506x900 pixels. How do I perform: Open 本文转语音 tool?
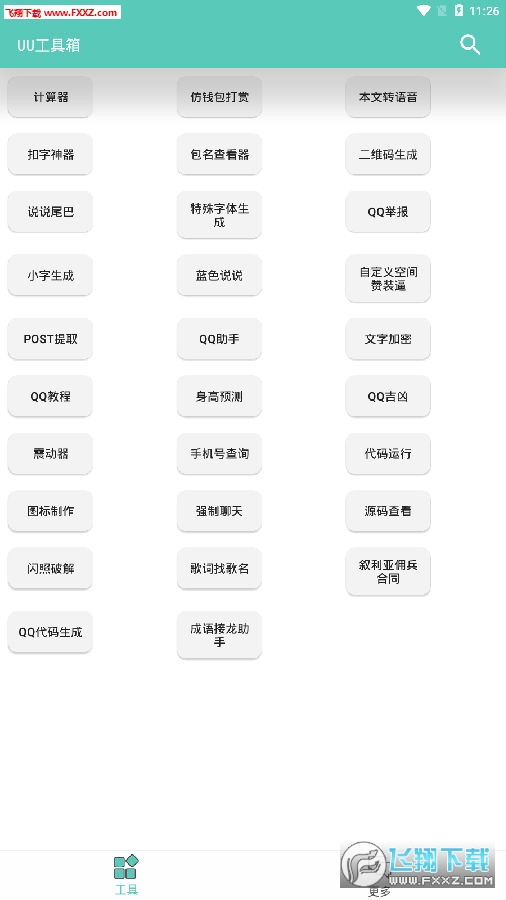[388, 97]
